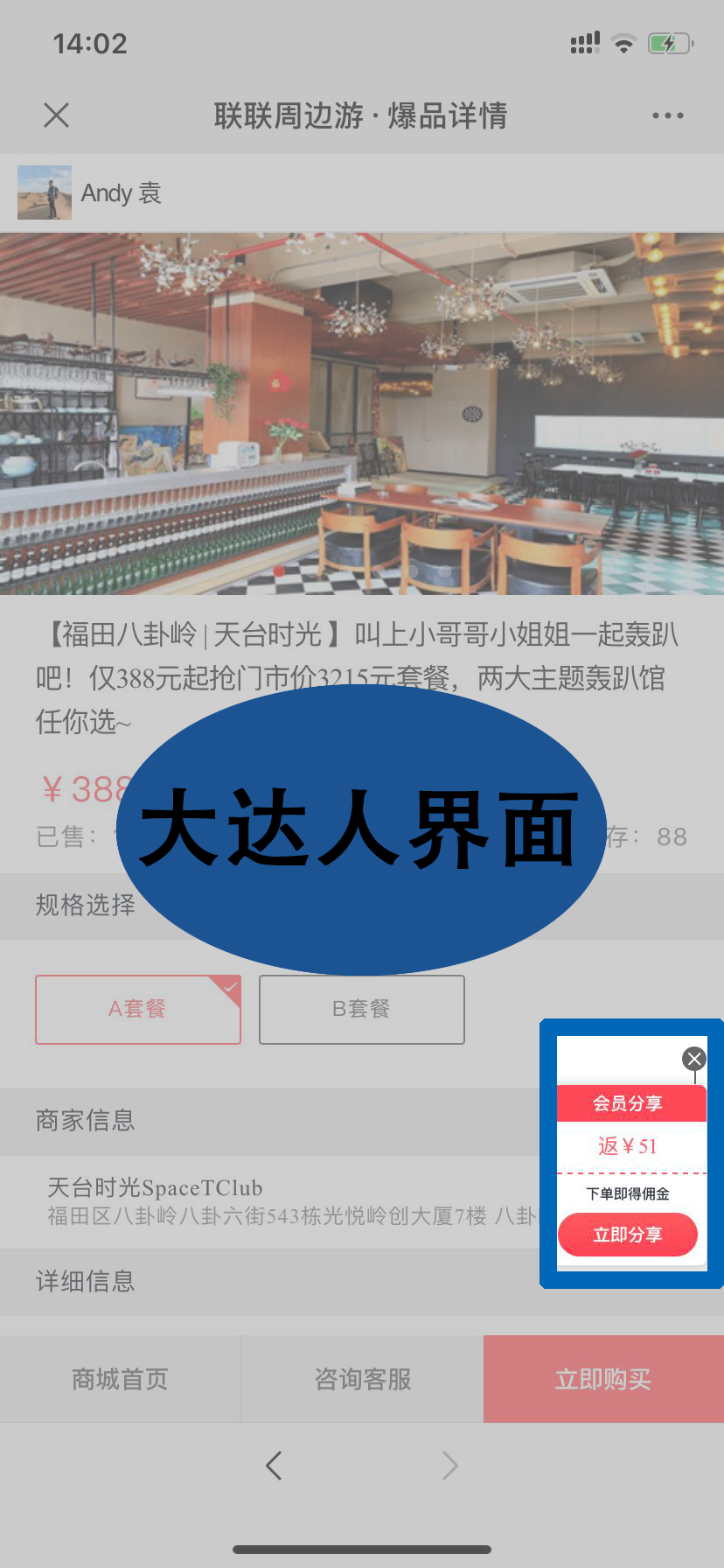Open merchant 天台时光SpaceTClub info

pos(262,1201)
